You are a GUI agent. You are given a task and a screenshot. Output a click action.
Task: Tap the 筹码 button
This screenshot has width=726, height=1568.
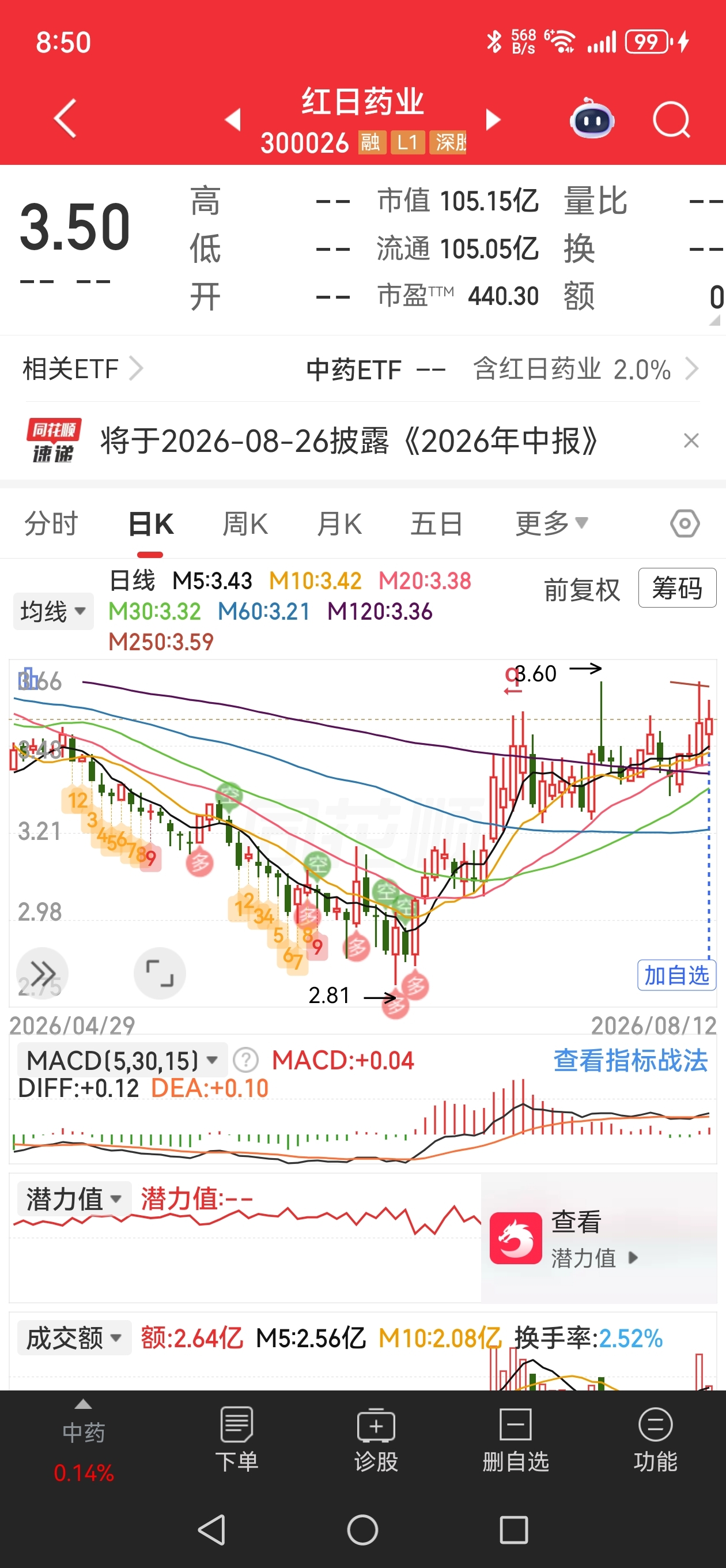click(678, 588)
